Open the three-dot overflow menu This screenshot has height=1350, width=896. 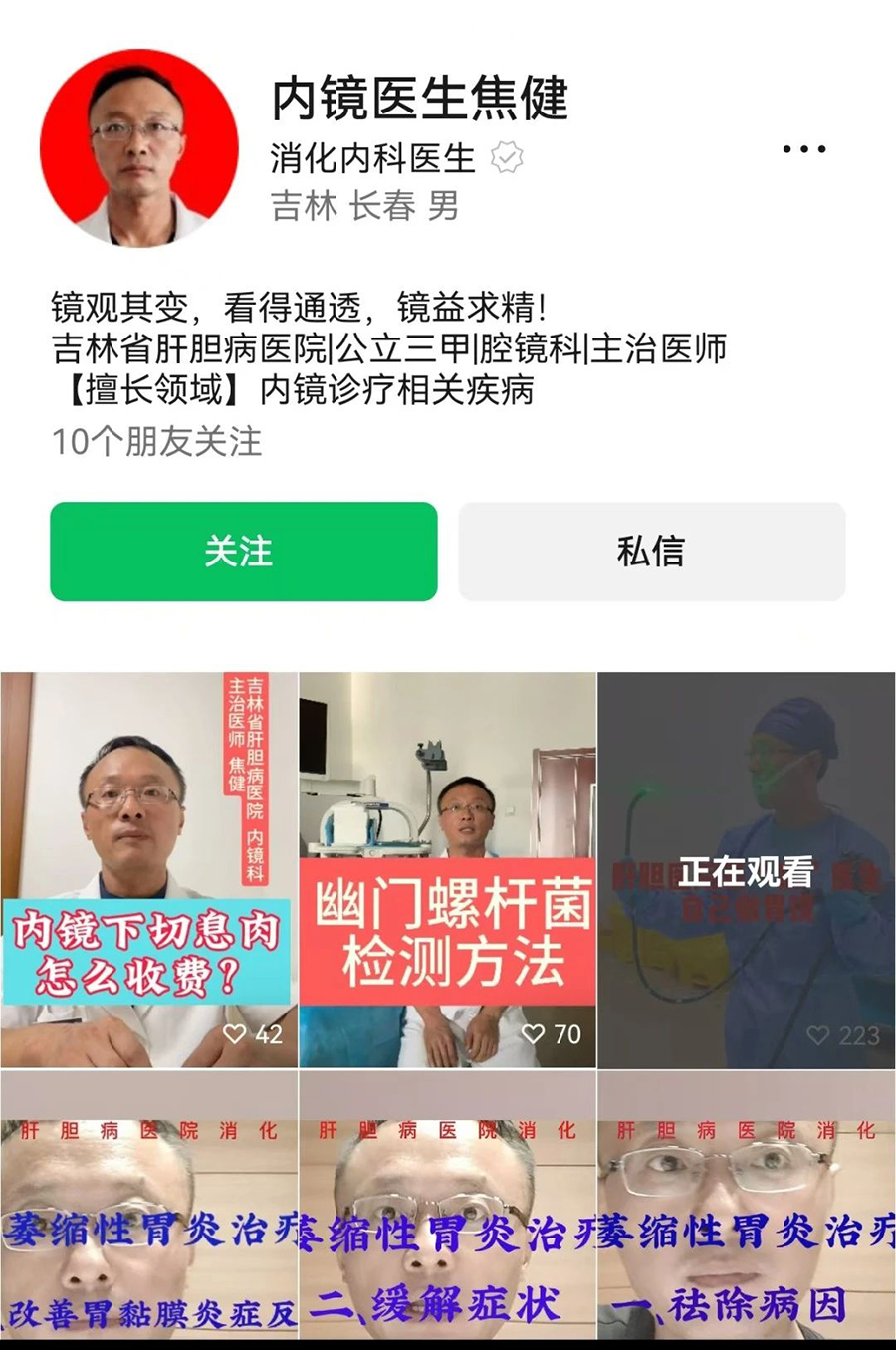point(803,149)
